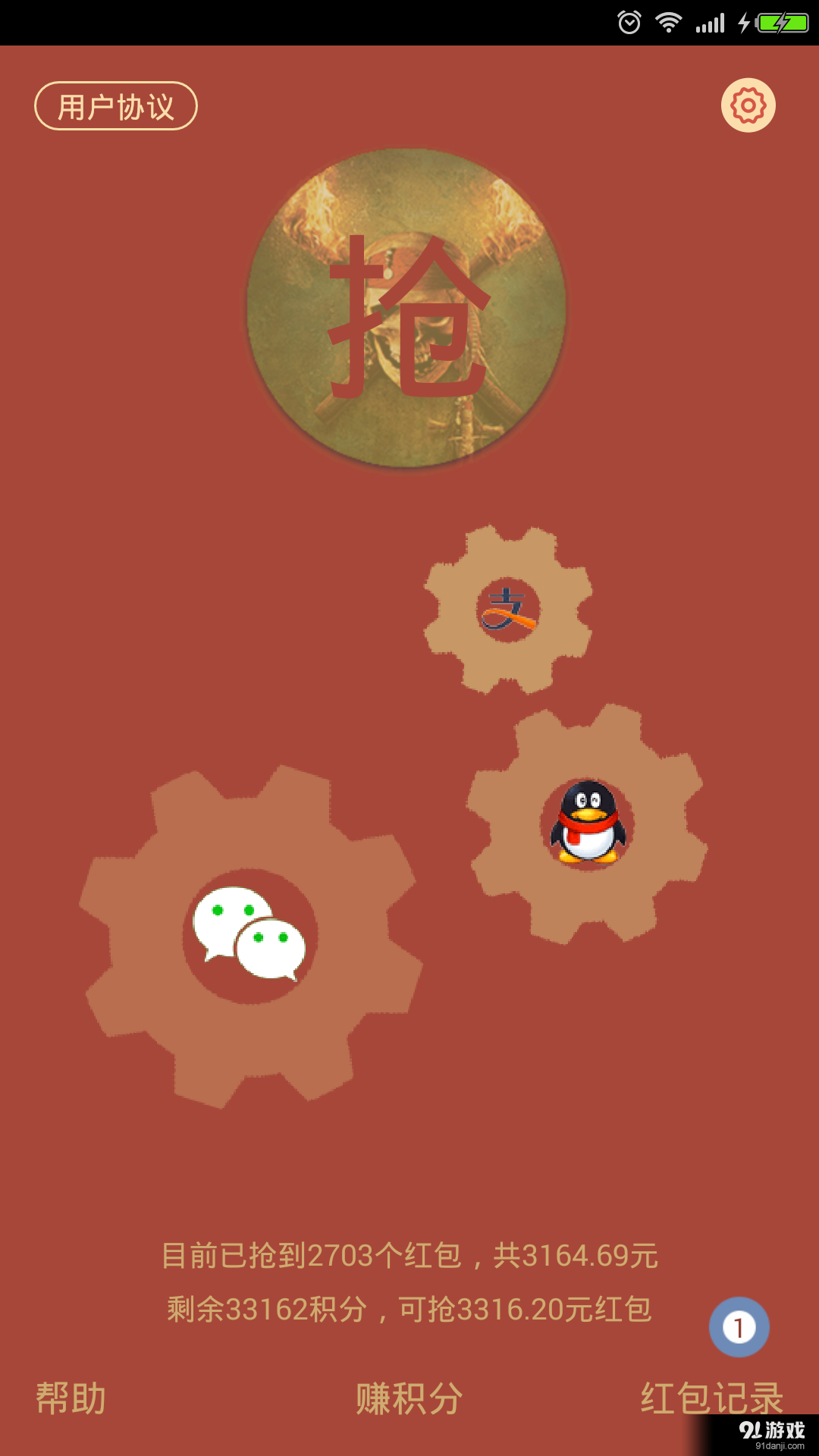The height and width of the screenshot is (1456, 819).
Task: Open settings via the gear icon
Action: coord(748,105)
